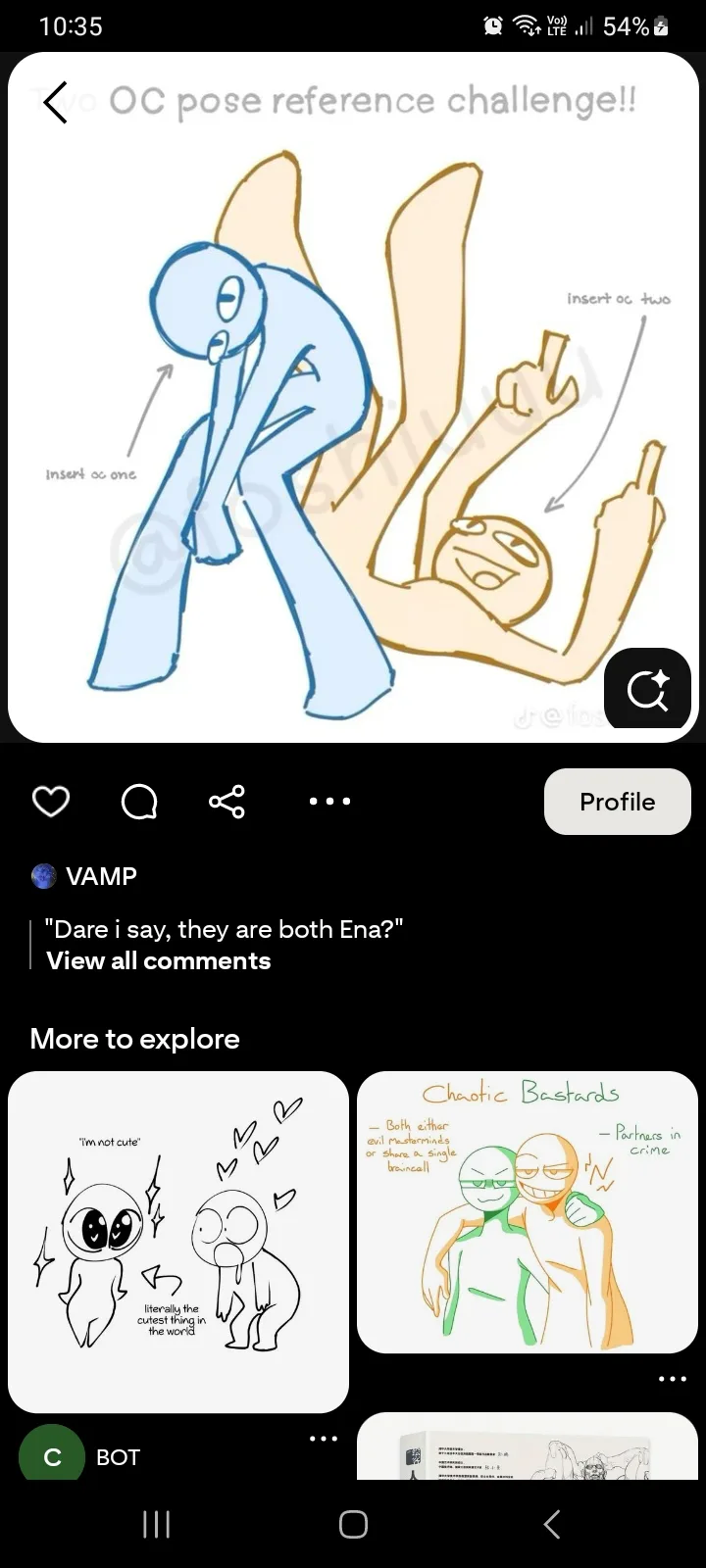706x1568 pixels.
Task: View all comments
Action: (159, 960)
